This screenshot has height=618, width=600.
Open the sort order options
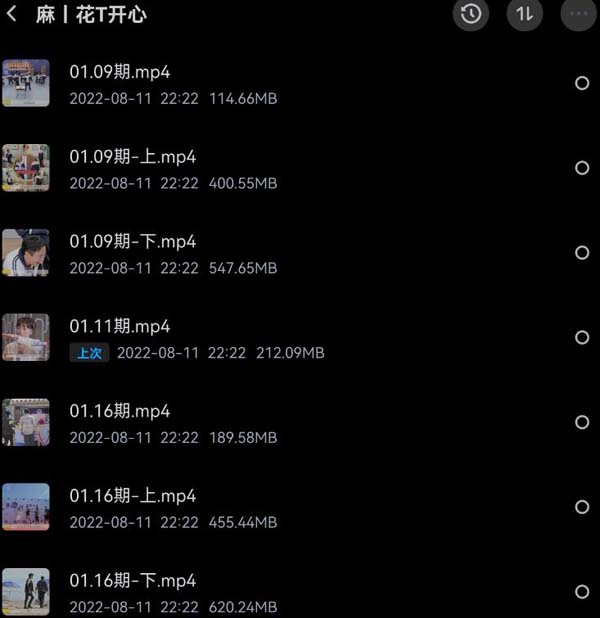524,14
